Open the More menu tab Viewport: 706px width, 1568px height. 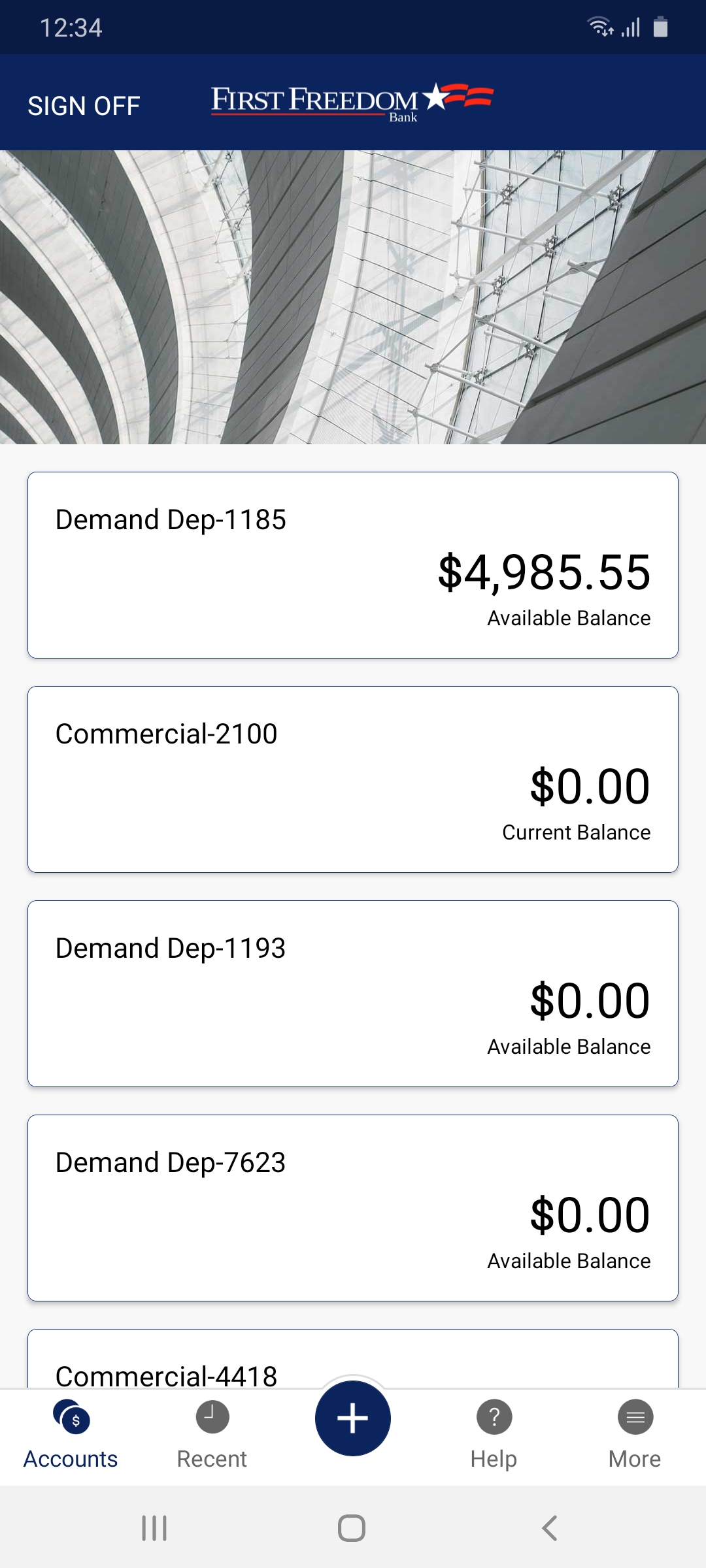click(635, 1435)
